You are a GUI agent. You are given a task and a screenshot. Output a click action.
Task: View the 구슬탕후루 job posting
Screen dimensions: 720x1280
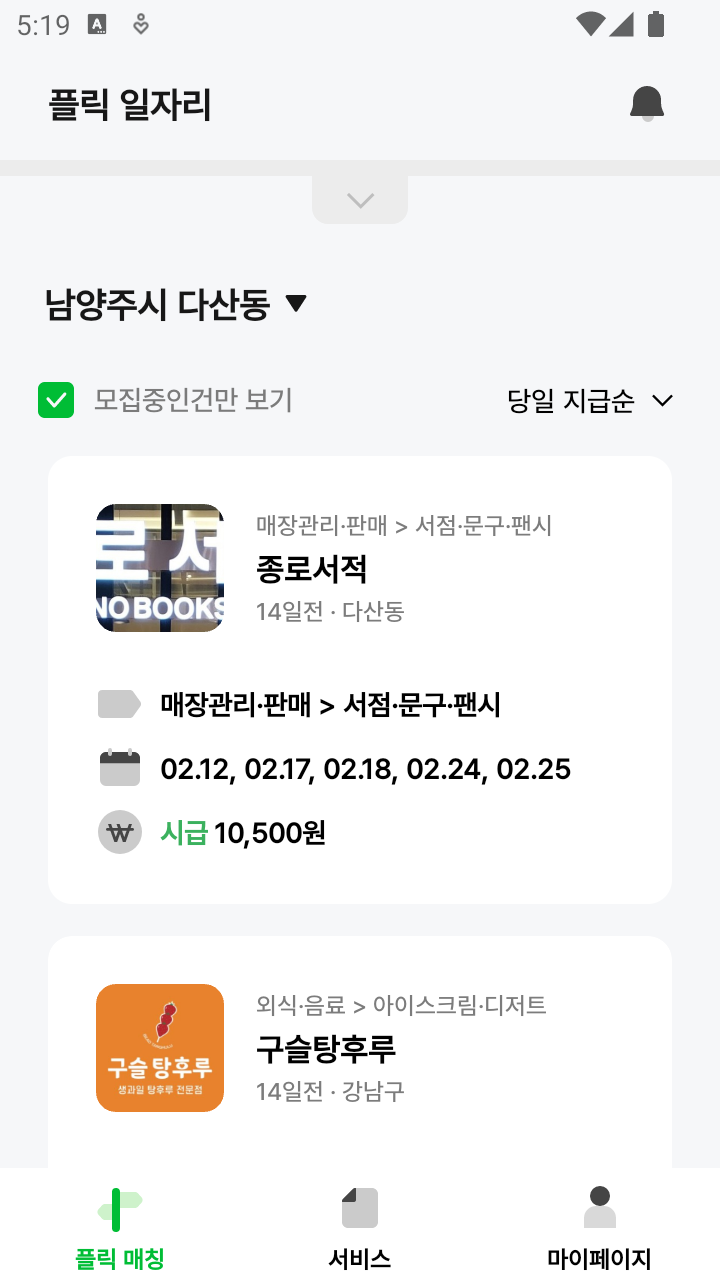point(360,1048)
